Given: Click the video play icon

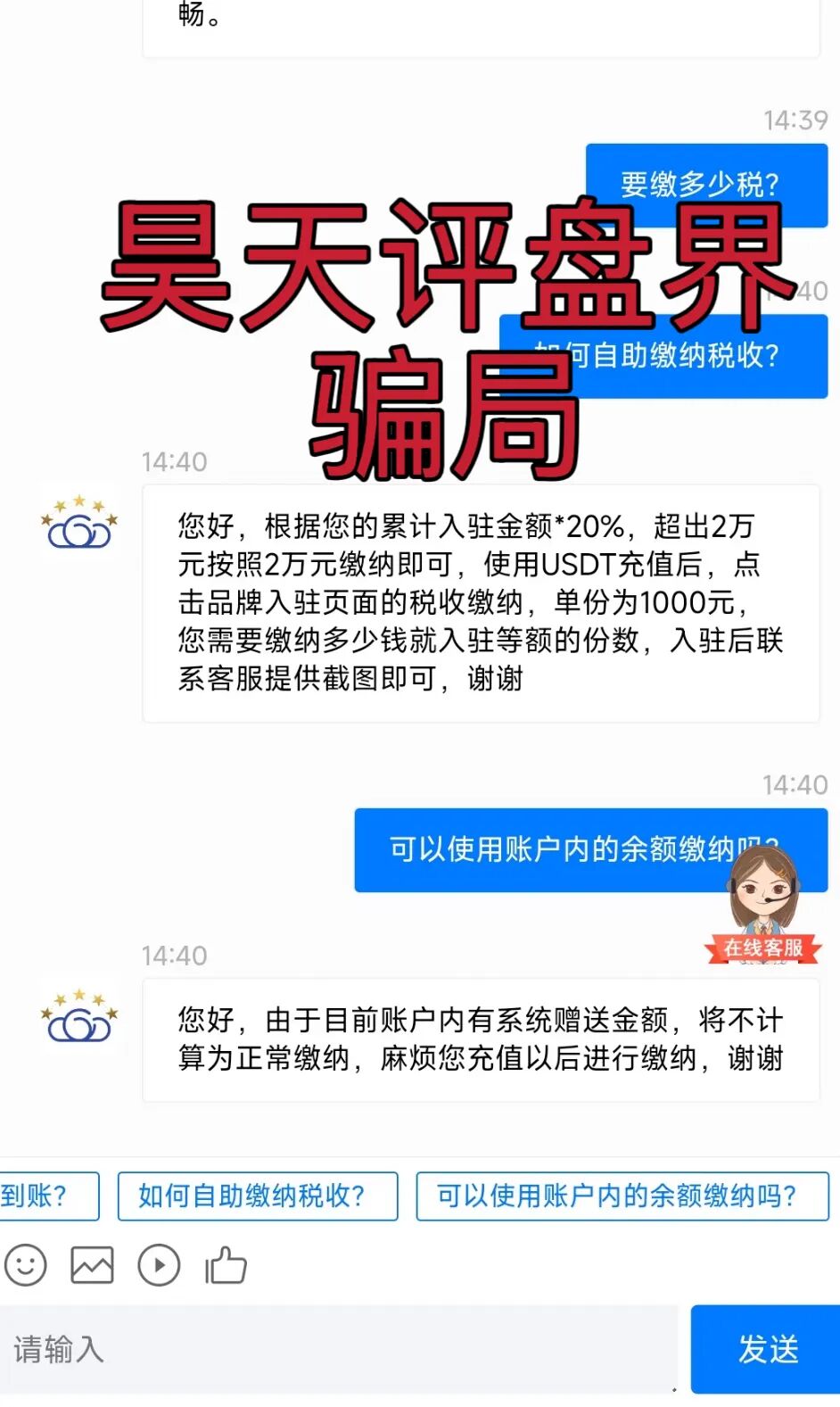Looking at the screenshot, I should (159, 1265).
